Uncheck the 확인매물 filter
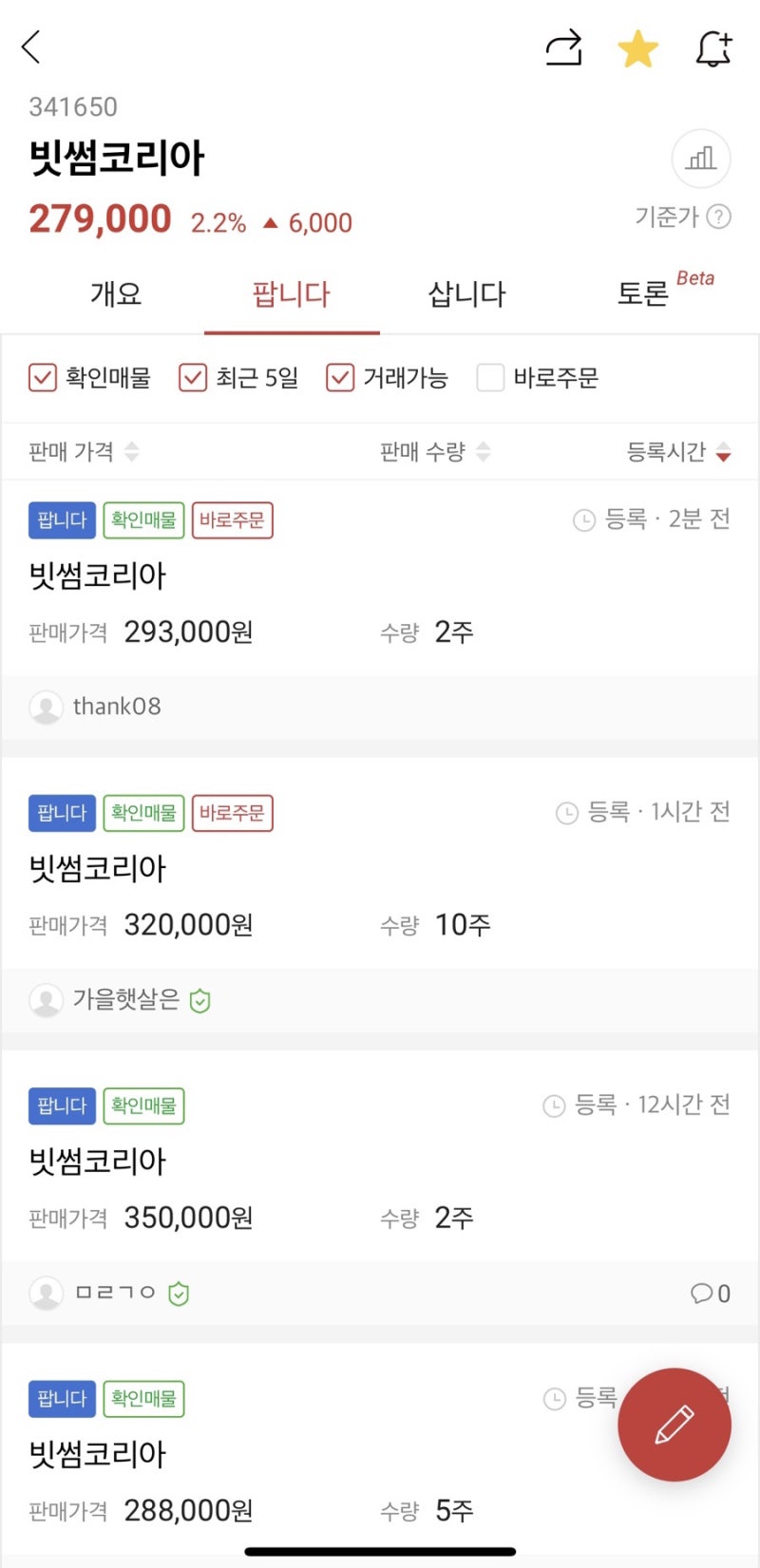This screenshot has height=1568, width=760. pyautogui.click(x=42, y=378)
